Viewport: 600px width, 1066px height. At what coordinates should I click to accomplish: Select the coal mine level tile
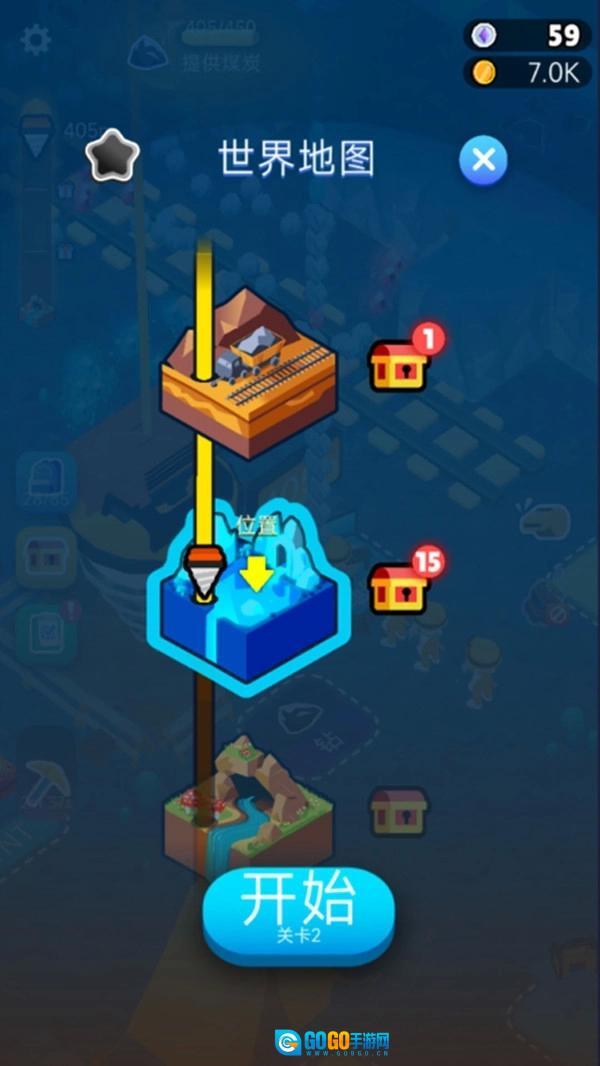(x=249, y=372)
